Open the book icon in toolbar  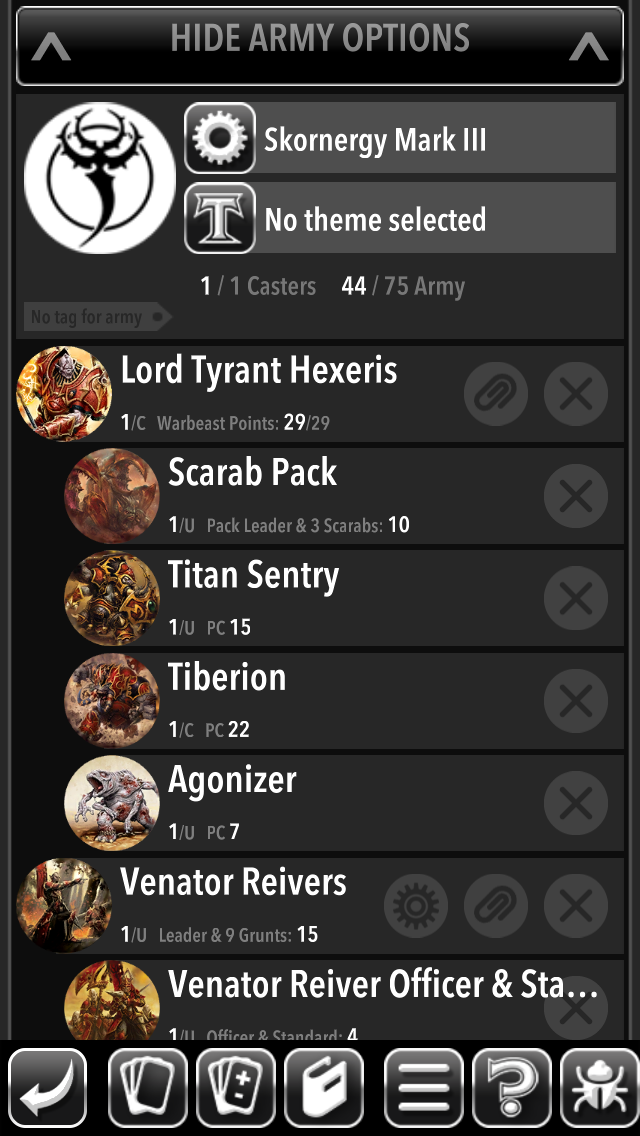click(324, 1087)
